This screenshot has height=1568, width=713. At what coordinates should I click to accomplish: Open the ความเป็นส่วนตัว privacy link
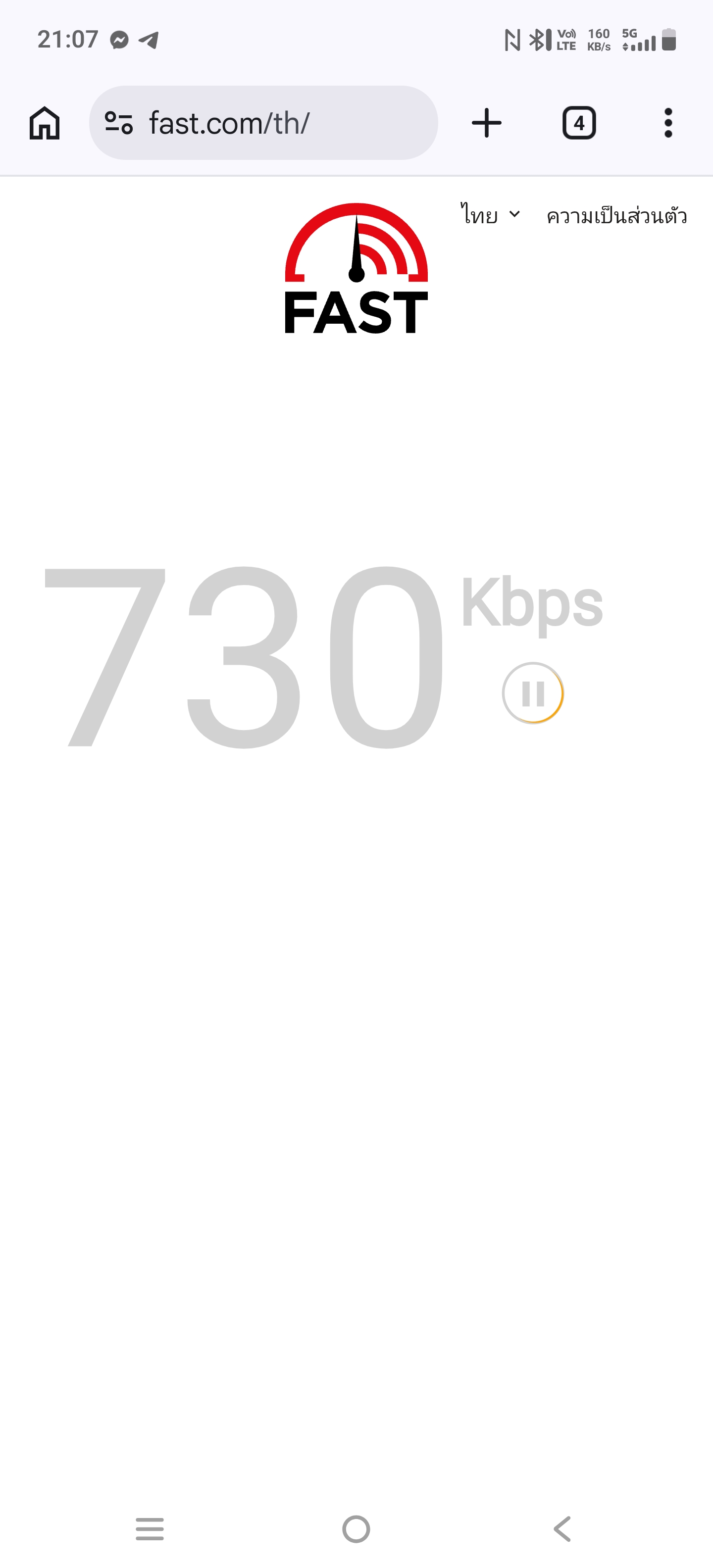pos(617,215)
